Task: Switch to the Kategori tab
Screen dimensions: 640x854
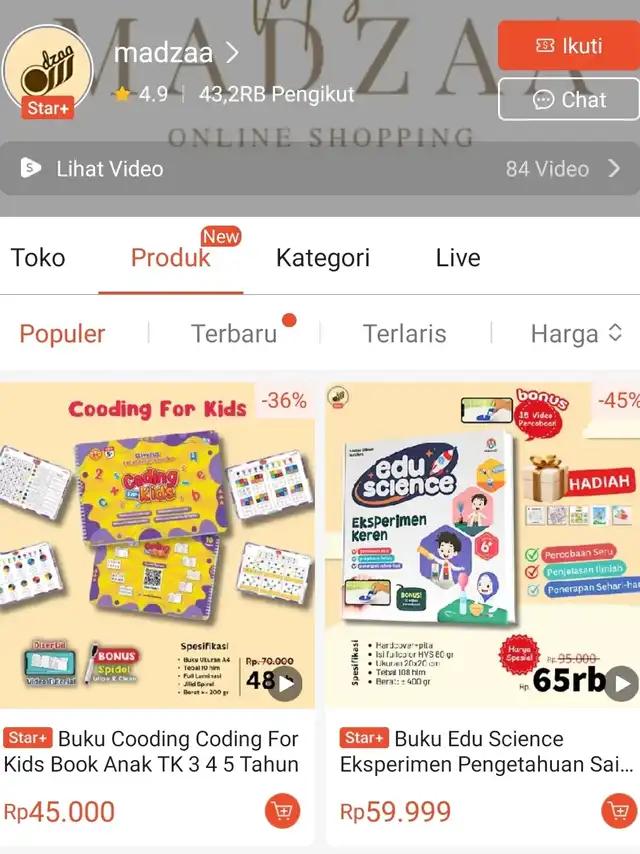Action: [323, 257]
